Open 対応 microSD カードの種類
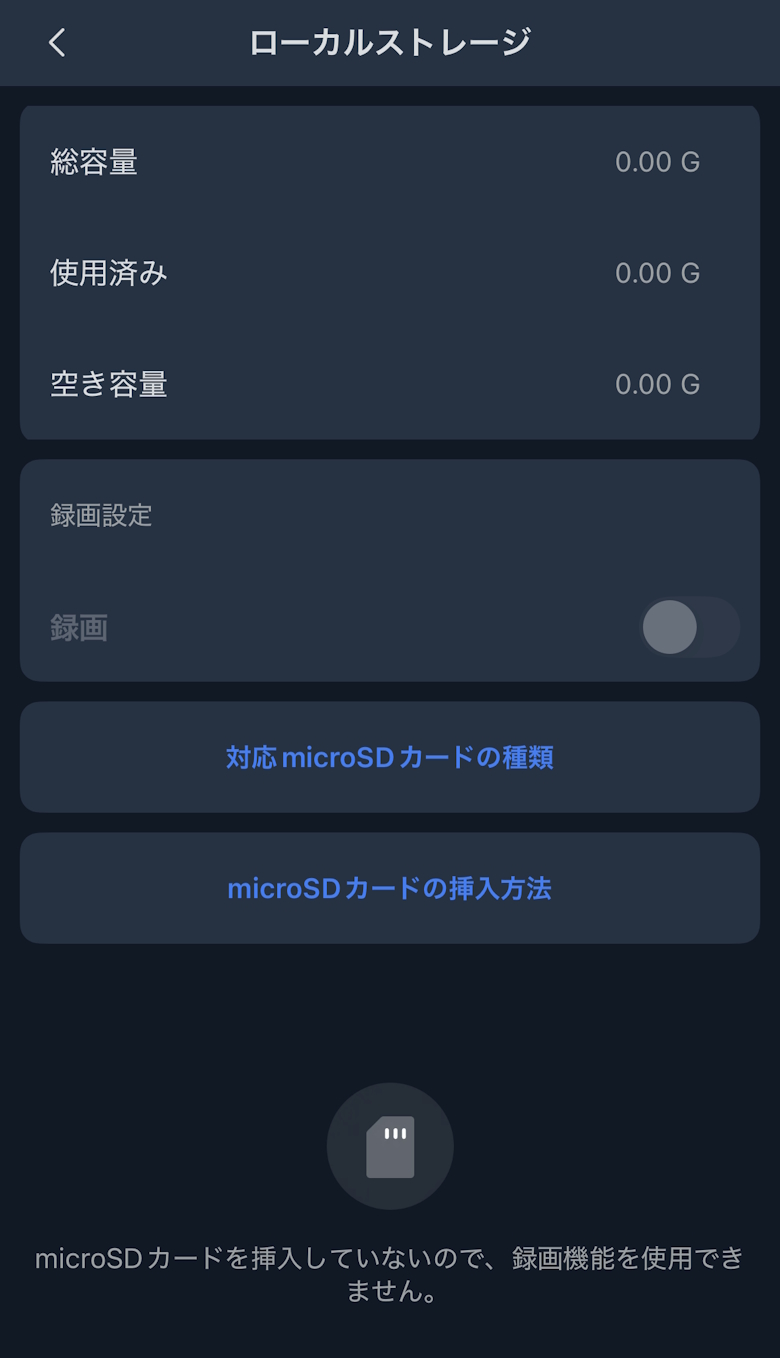The height and width of the screenshot is (1358, 780). click(390, 757)
